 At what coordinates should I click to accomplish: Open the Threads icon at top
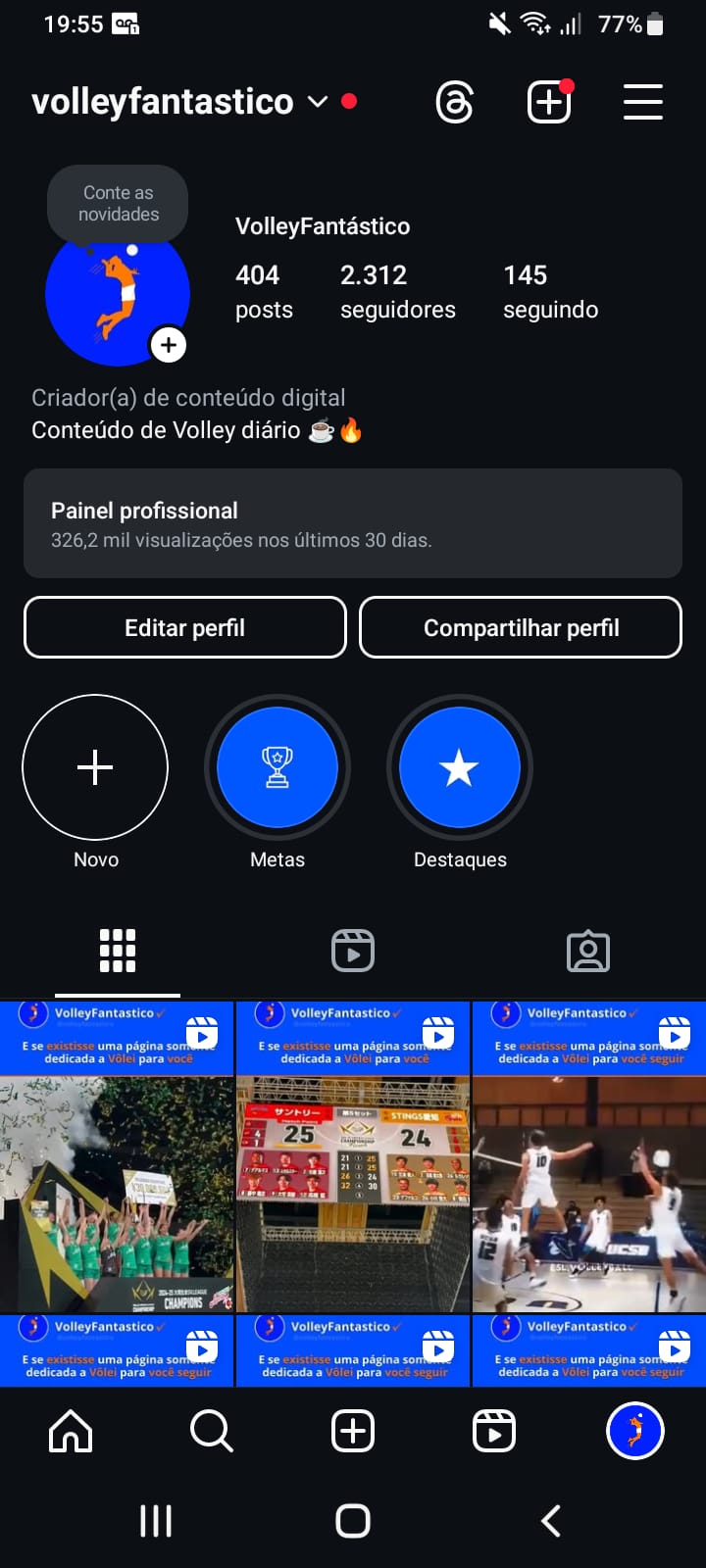(454, 101)
